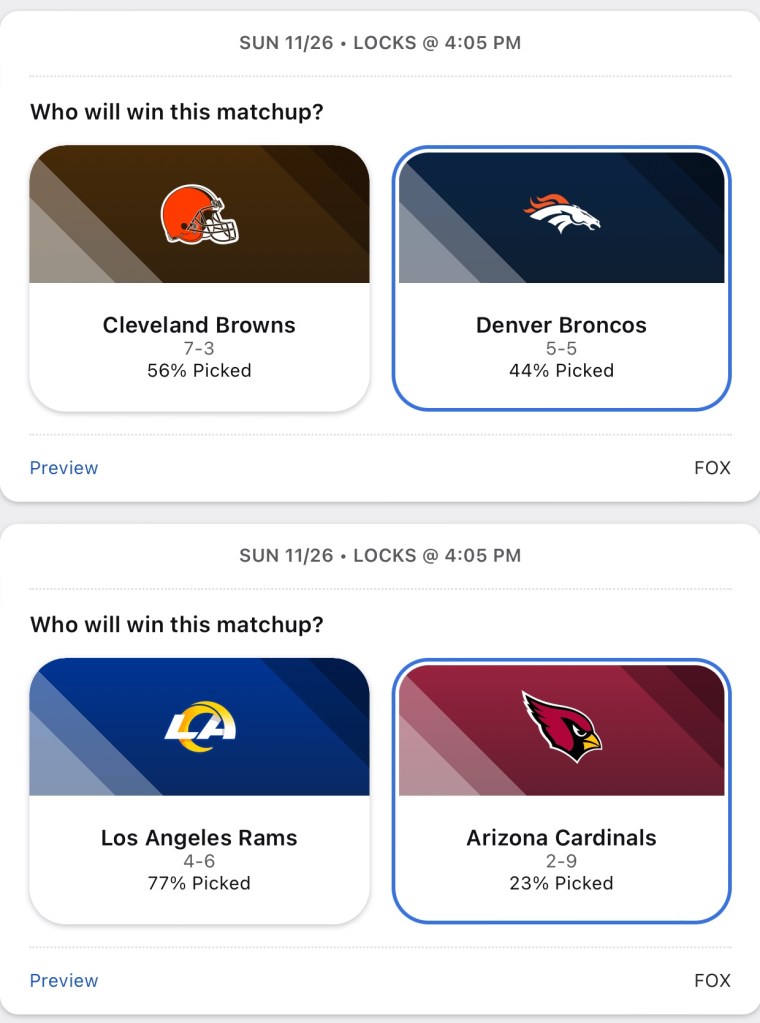Select the Denver Broncos card
This screenshot has width=760, height=1023.
coord(561,278)
